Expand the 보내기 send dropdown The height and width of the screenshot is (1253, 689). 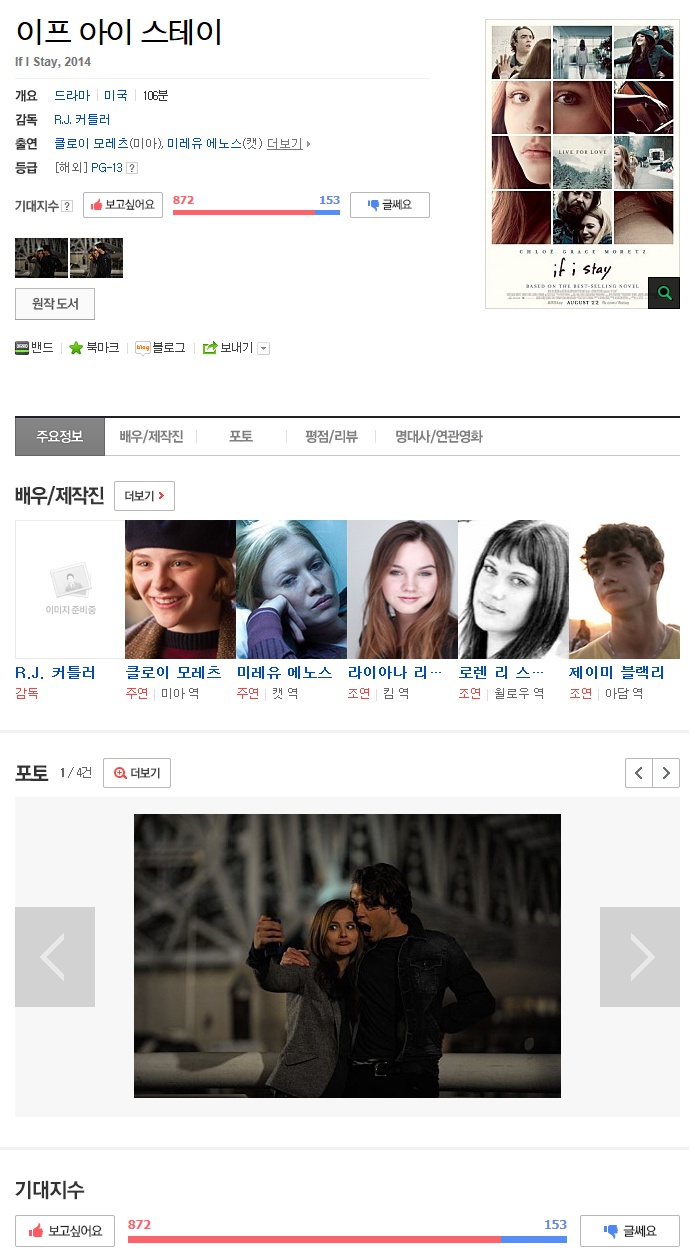pyautogui.click(x=264, y=348)
